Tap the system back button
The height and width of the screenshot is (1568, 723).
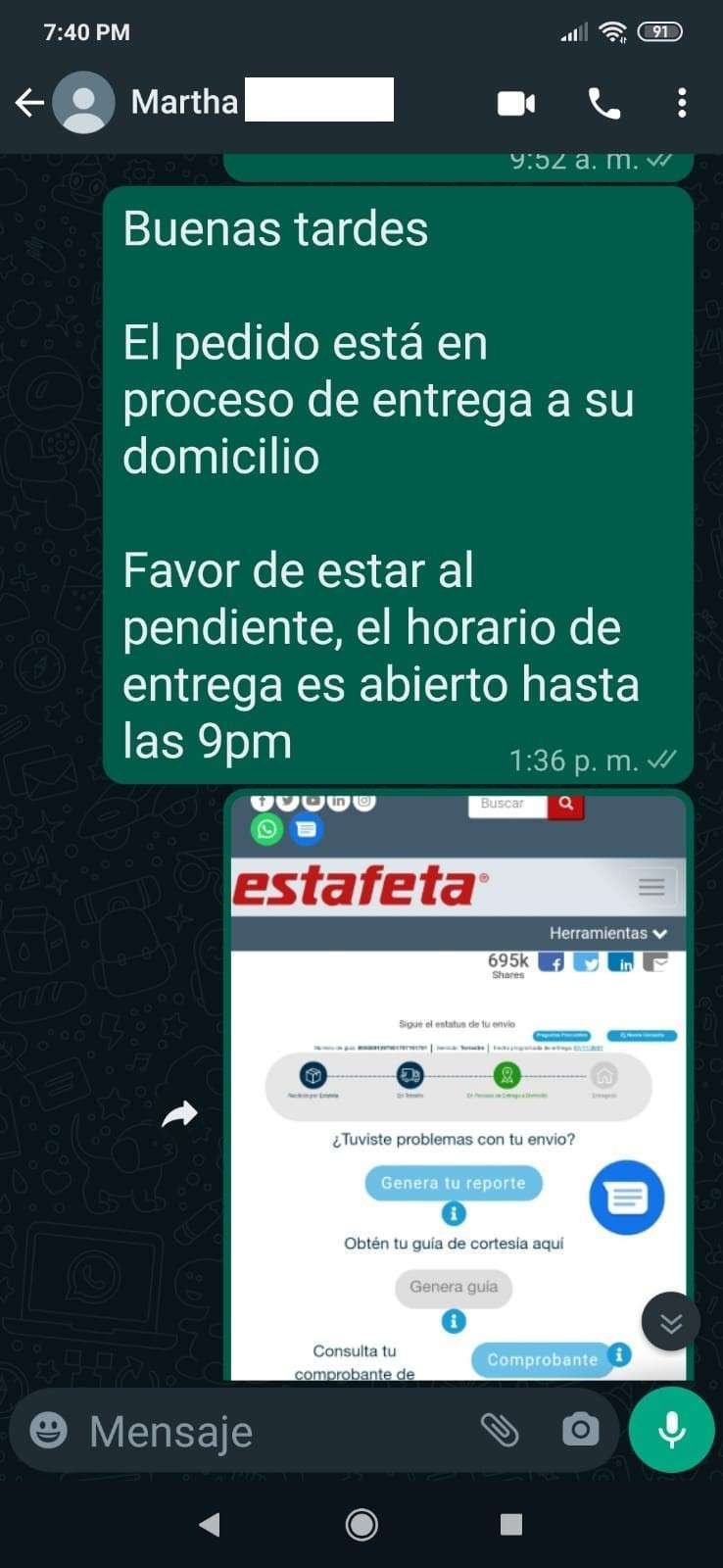pyautogui.click(x=209, y=1524)
